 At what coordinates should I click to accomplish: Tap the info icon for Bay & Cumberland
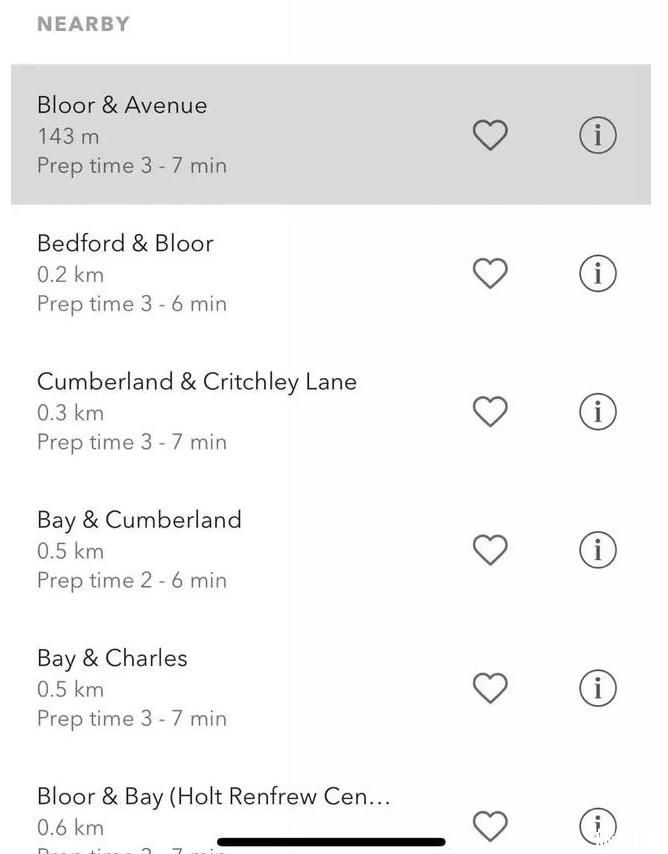pyautogui.click(x=598, y=549)
